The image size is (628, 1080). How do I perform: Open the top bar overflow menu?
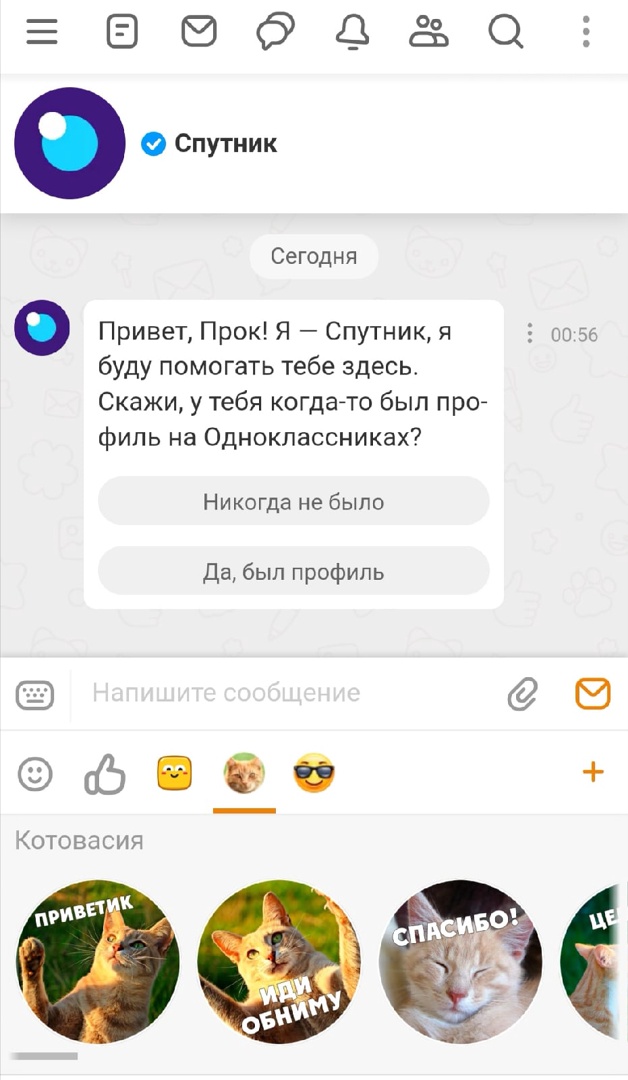click(x=586, y=32)
